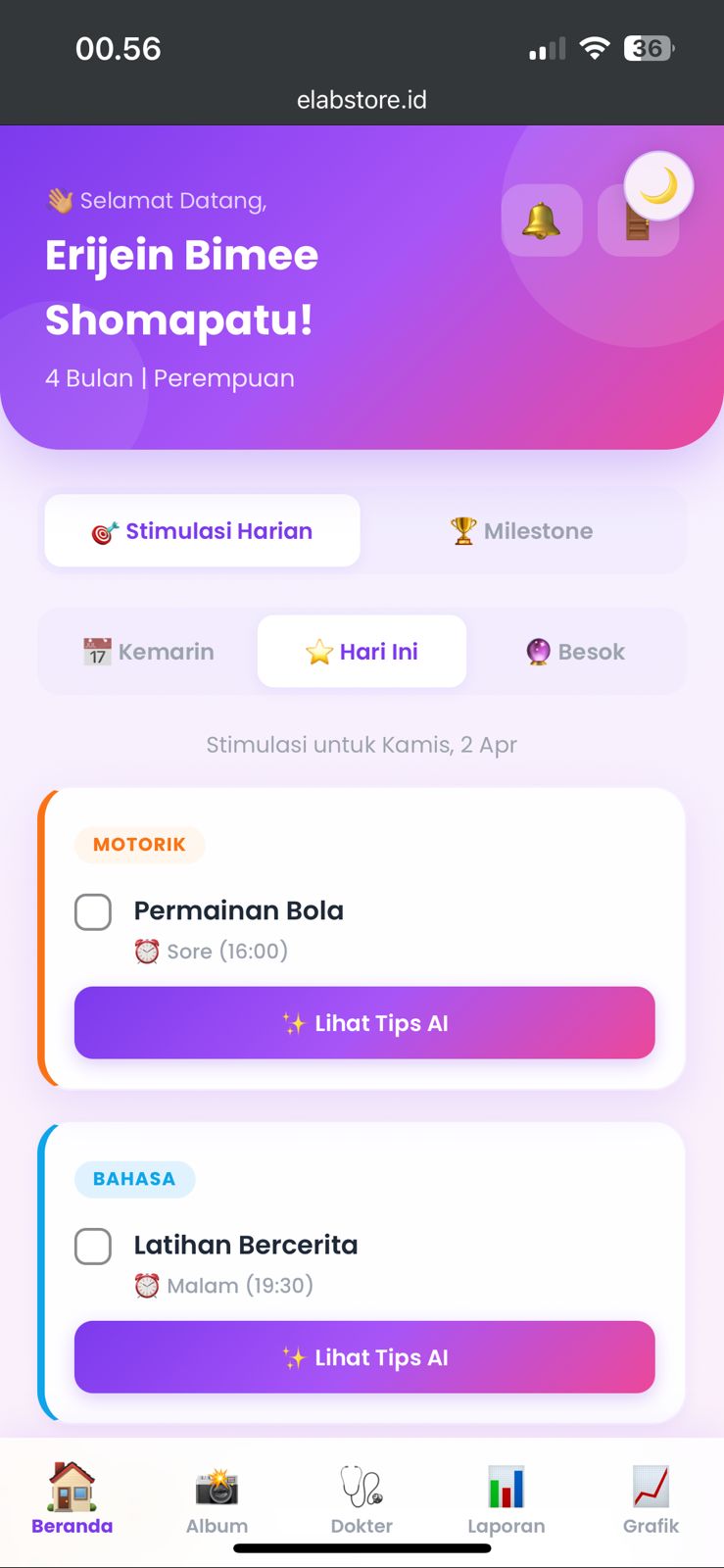This screenshot has width=724, height=1568.
Task: Switch to the Dokter tab
Action: [362, 1499]
